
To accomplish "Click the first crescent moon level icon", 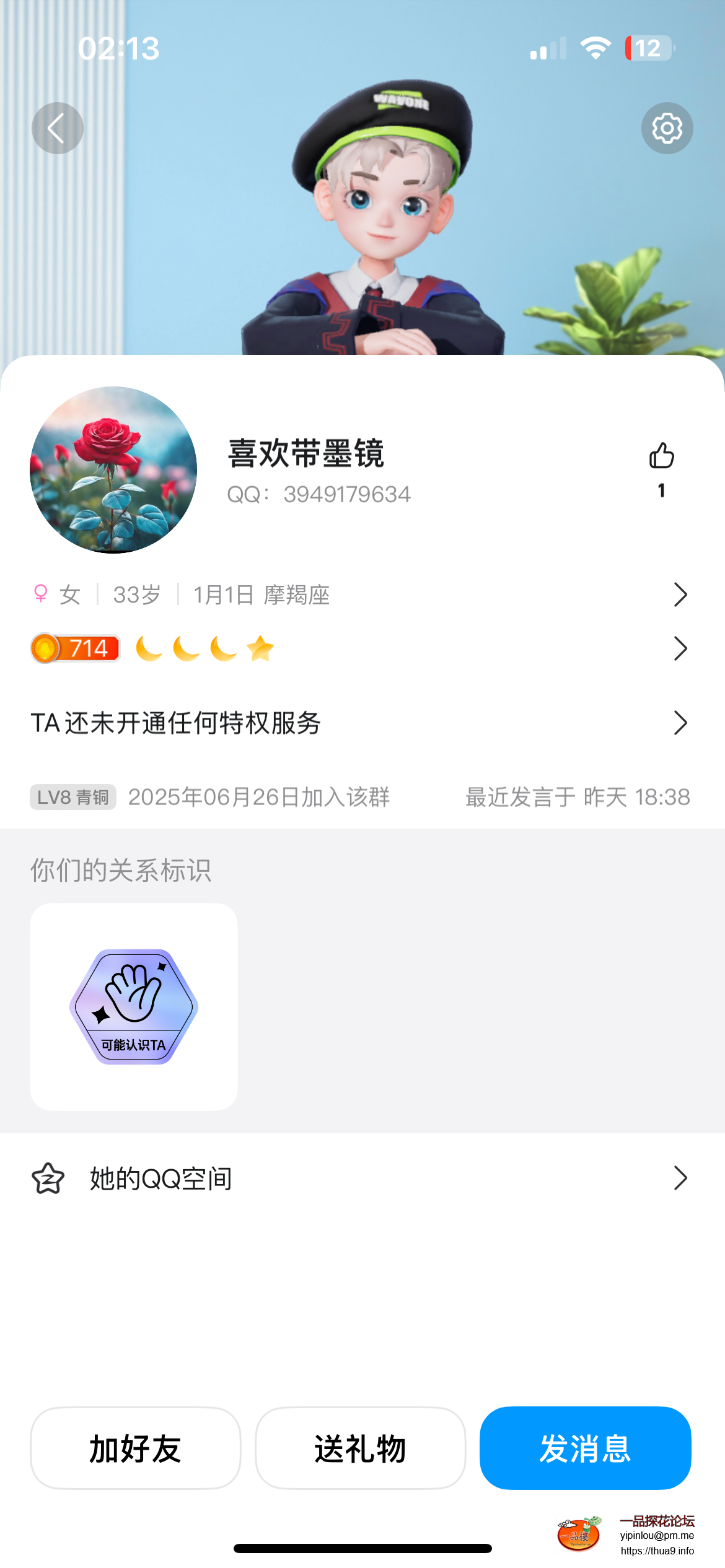I will click(148, 647).
